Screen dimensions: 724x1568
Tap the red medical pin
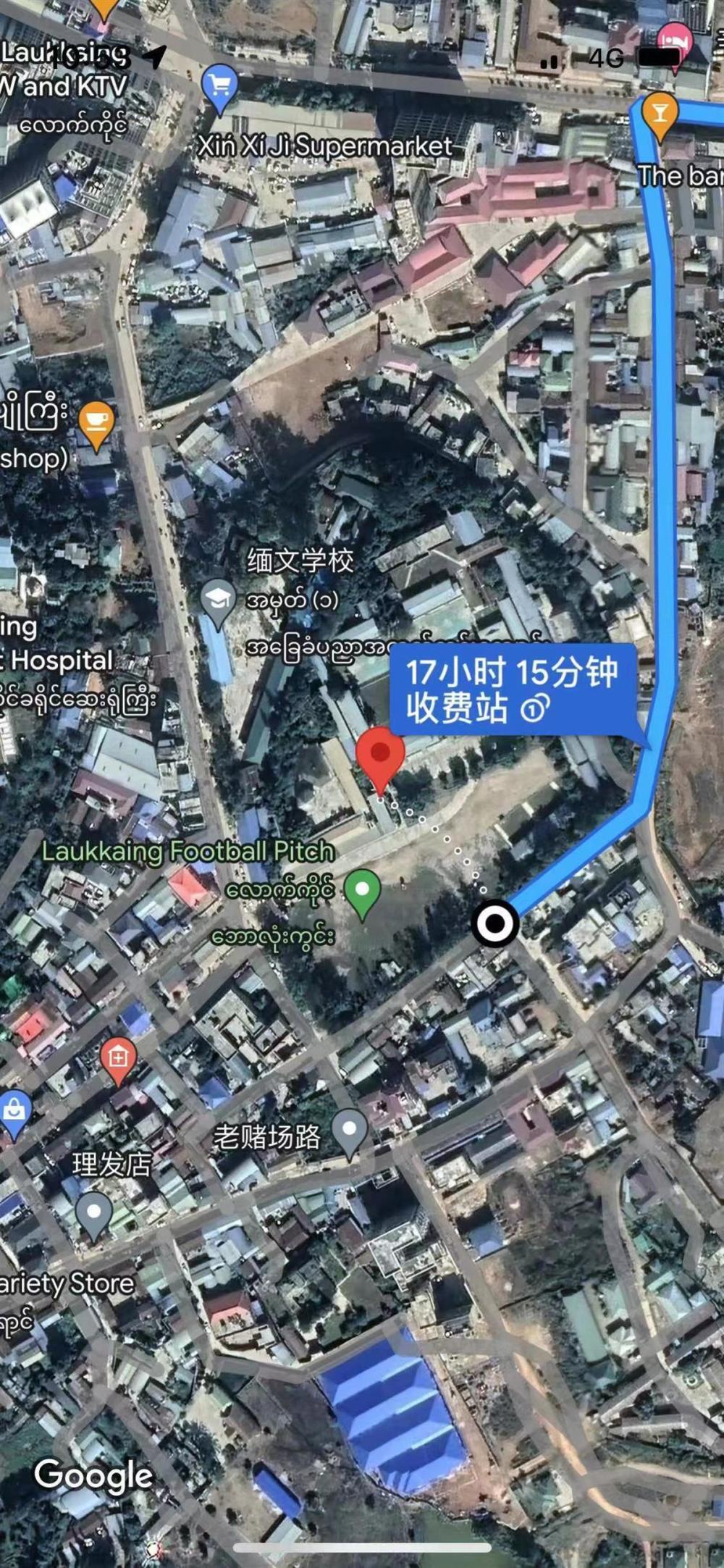(119, 1062)
